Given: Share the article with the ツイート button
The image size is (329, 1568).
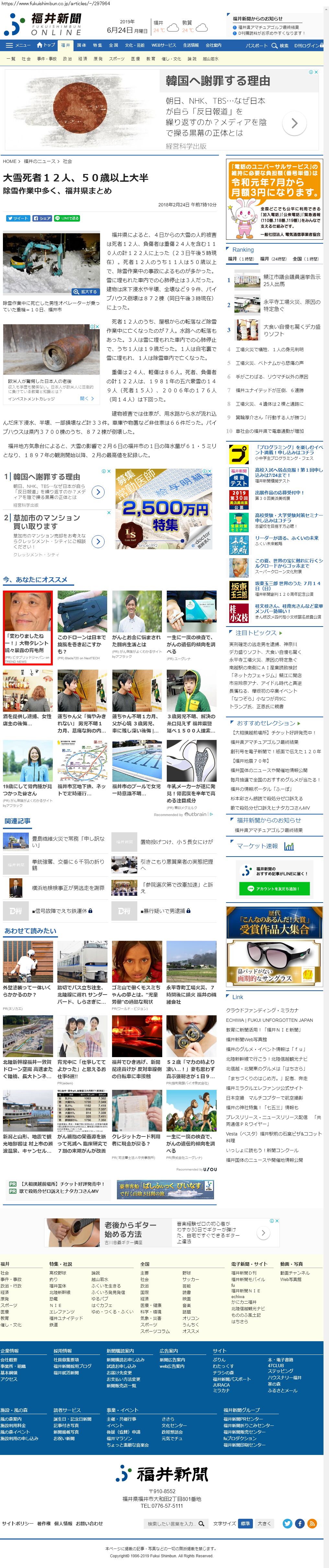Looking at the screenshot, I should [x=17, y=218].
